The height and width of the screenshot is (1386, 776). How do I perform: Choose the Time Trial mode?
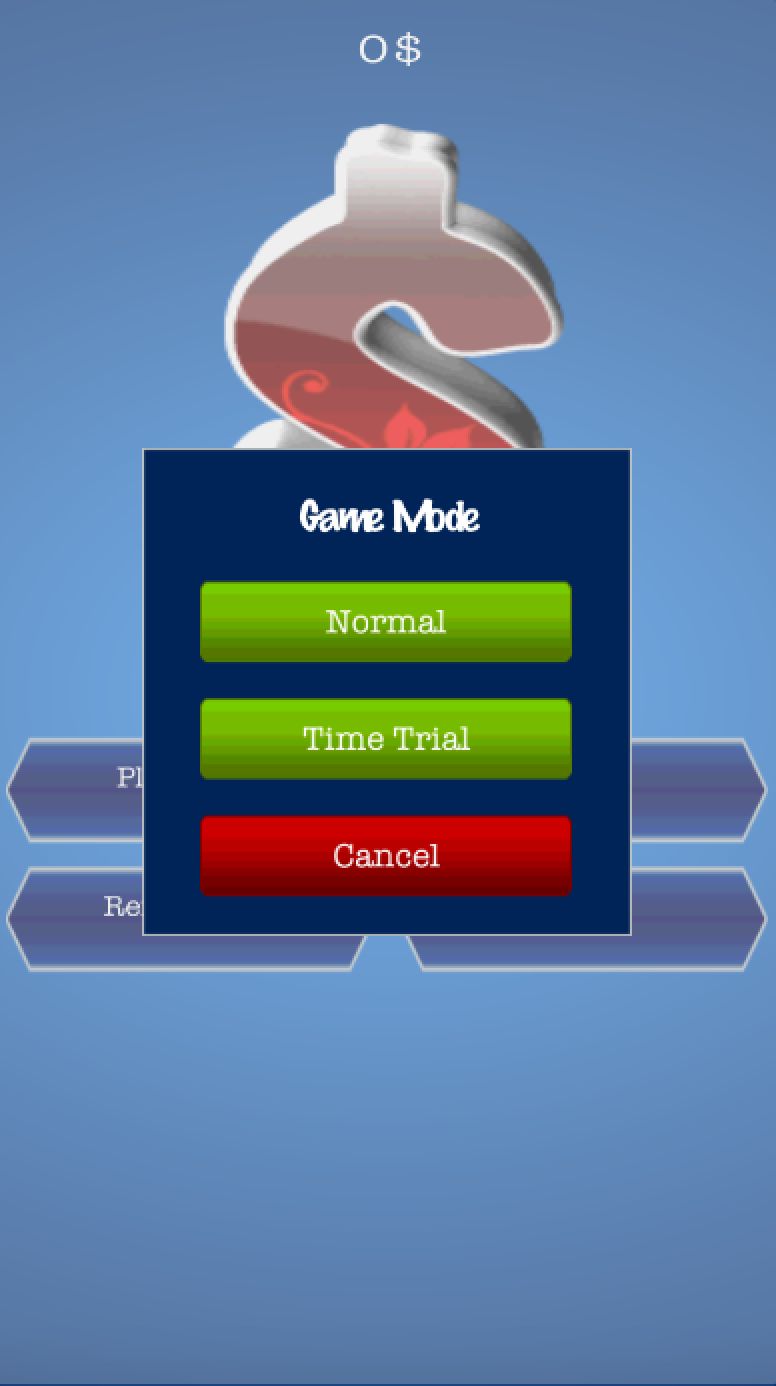(386, 739)
